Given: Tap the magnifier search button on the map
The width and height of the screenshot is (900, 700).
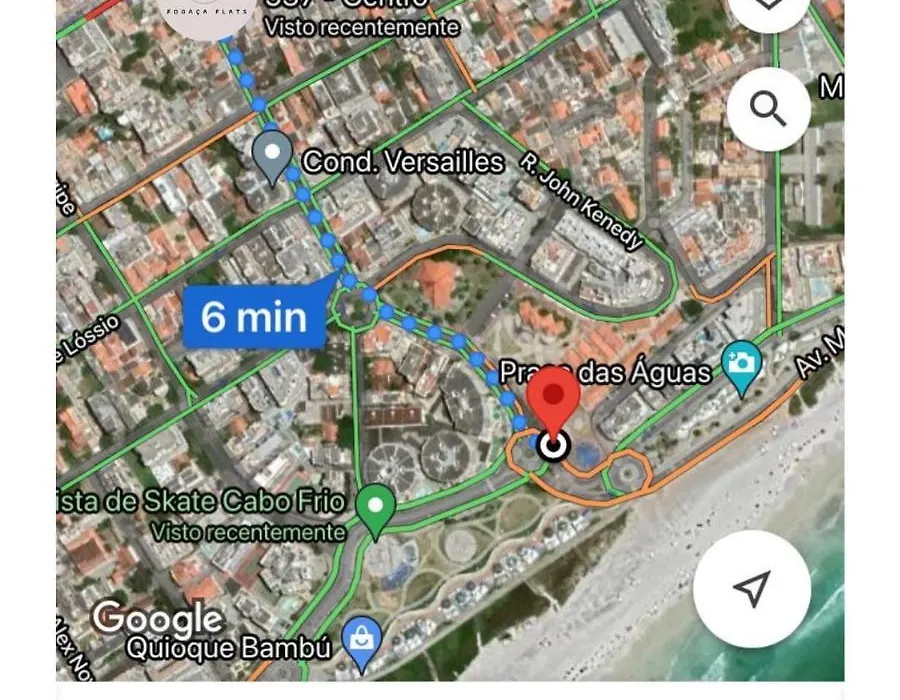Looking at the screenshot, I should [x=767, y=108].
